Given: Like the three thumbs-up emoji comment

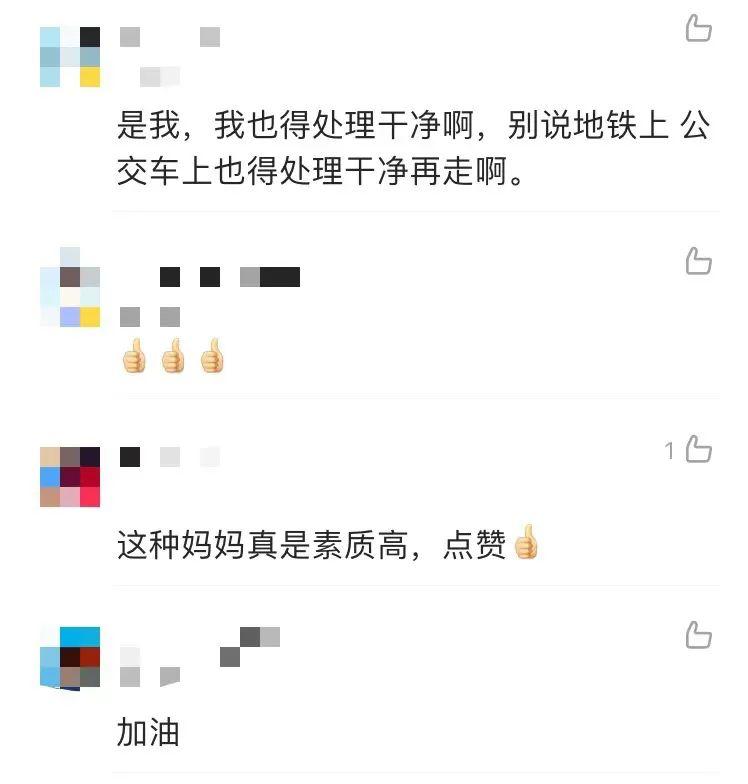Looking at the screenshot, I should 698,262.
